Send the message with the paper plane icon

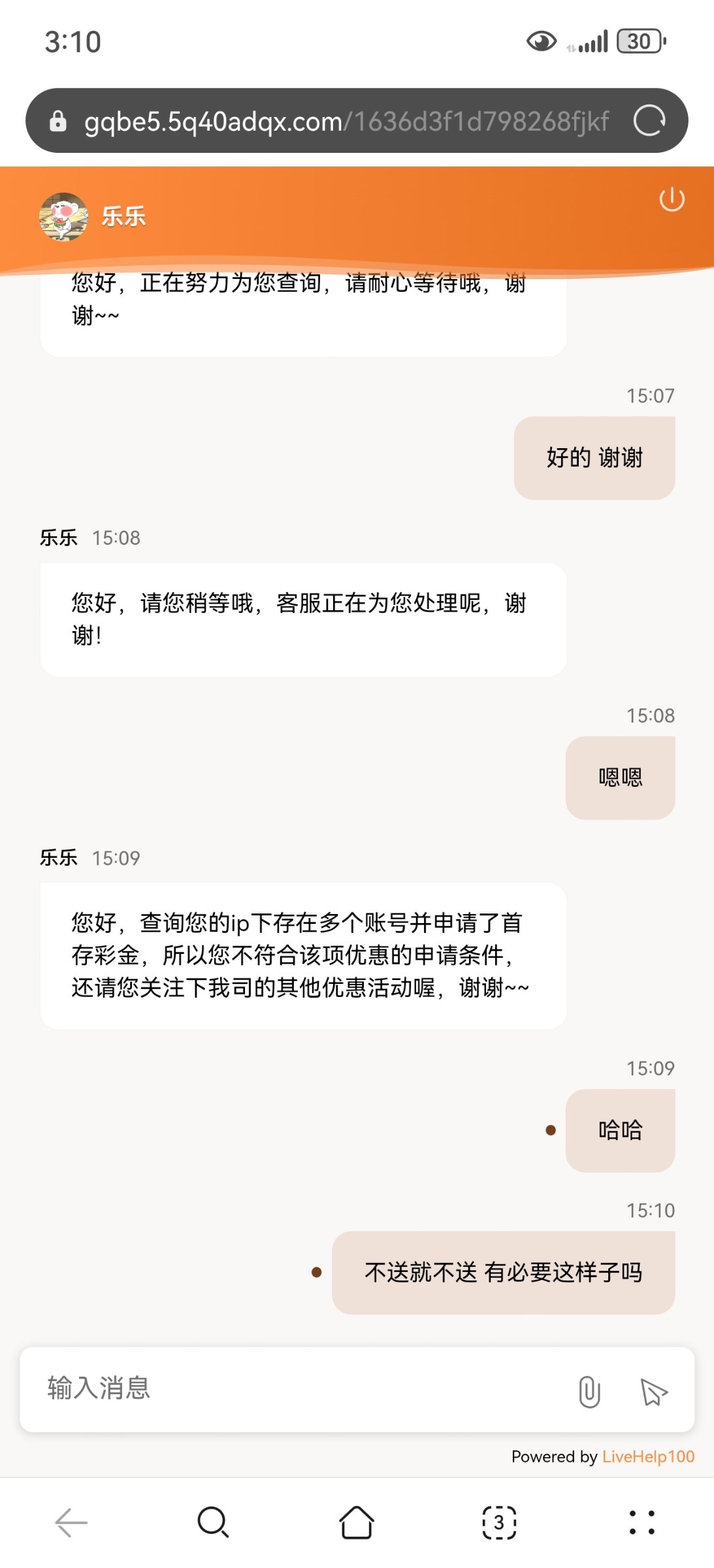click(653, 1392)
